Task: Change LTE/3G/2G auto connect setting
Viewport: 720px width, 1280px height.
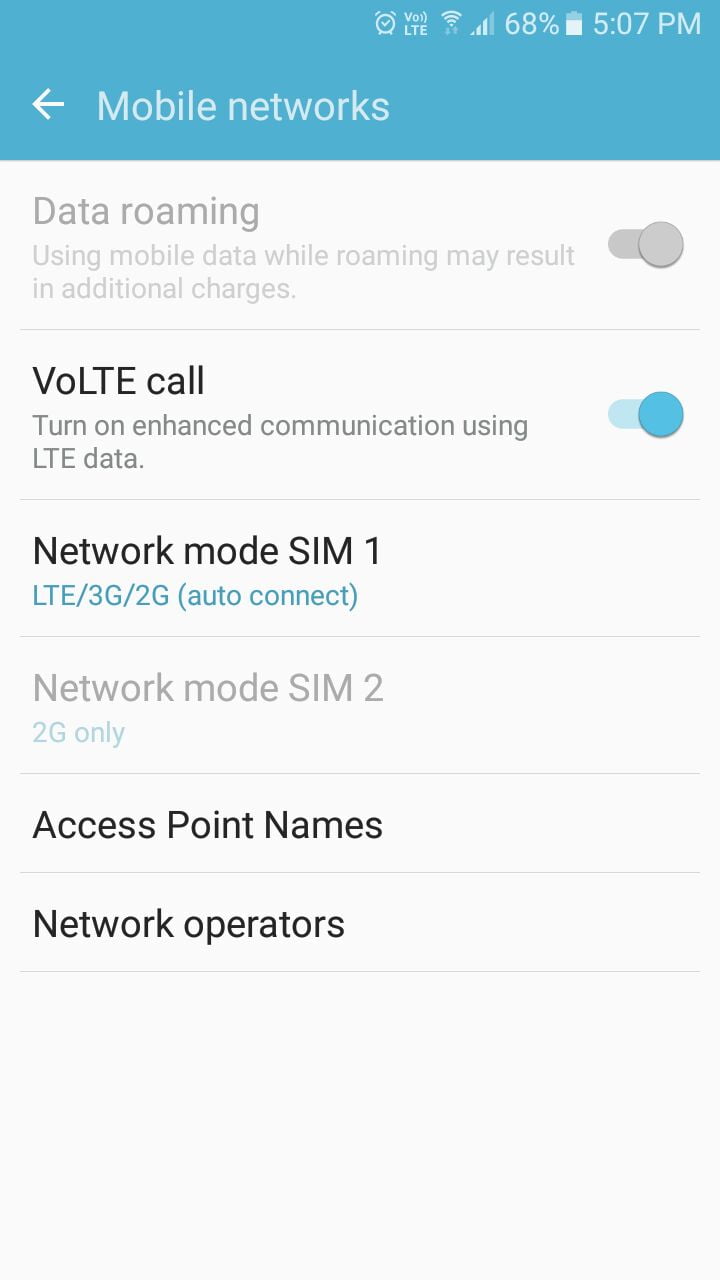Action: [x=196, y=595]
